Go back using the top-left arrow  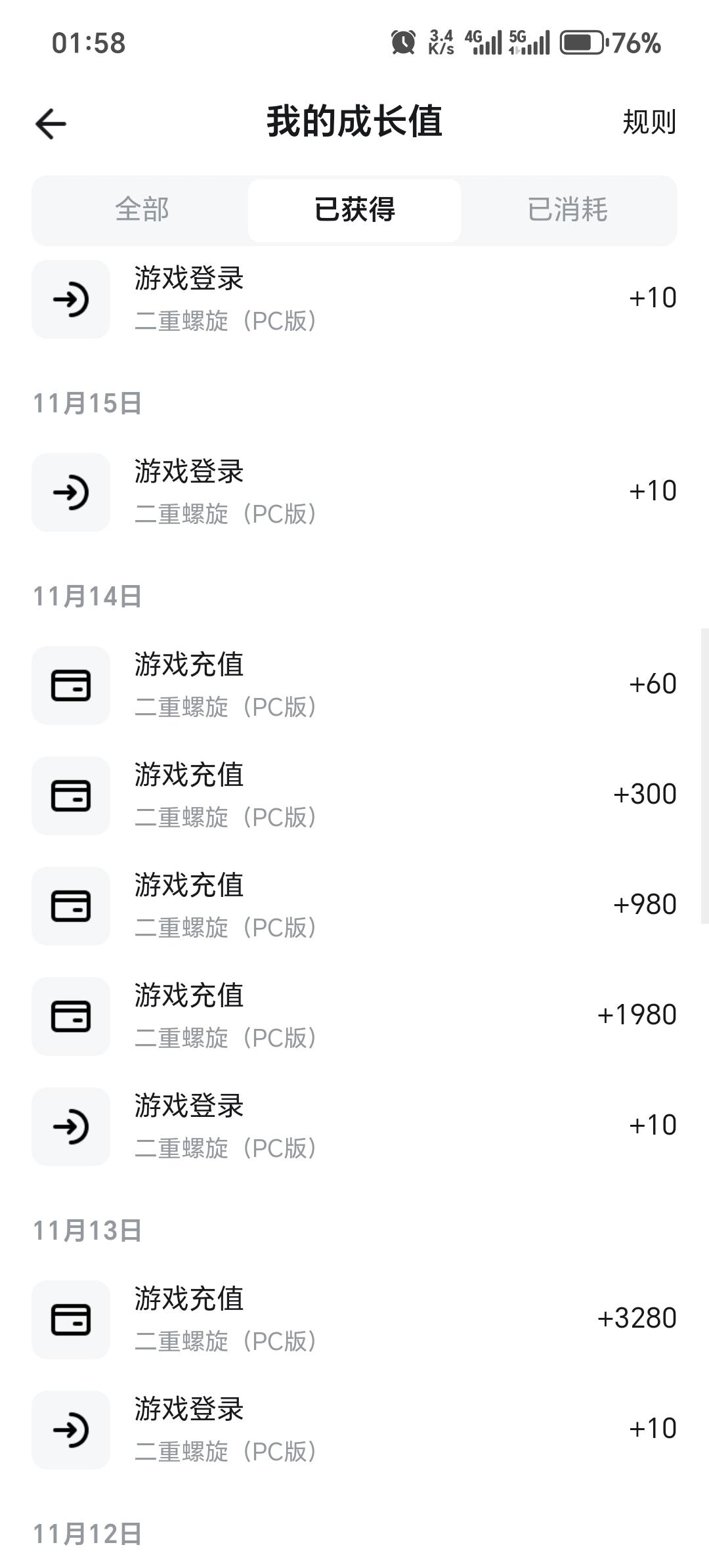[51, 123]
